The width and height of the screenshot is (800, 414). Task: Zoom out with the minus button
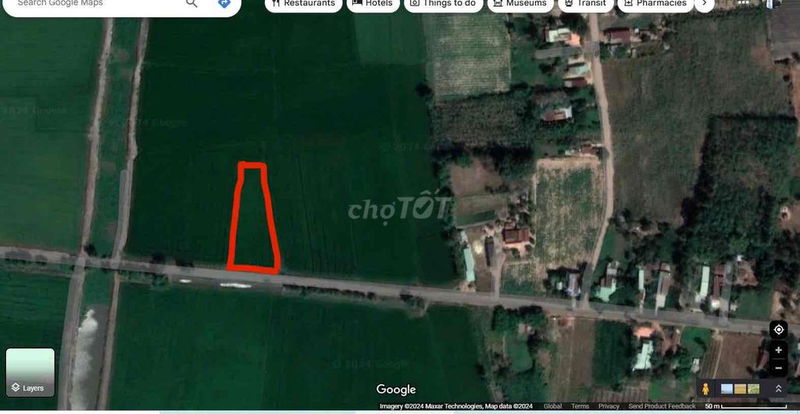coord(779,366)
